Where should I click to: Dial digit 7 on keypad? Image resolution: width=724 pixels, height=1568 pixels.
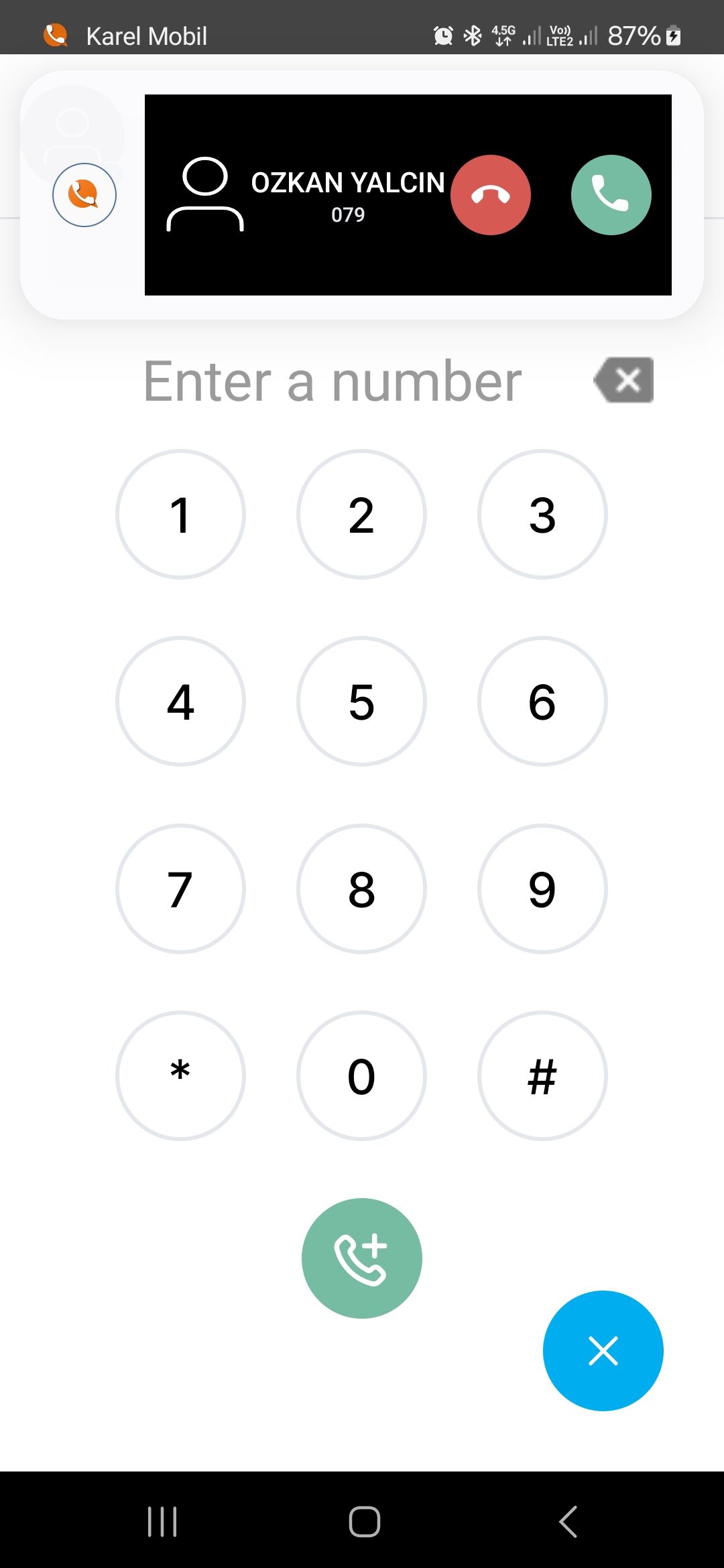(x=180, y=889)
